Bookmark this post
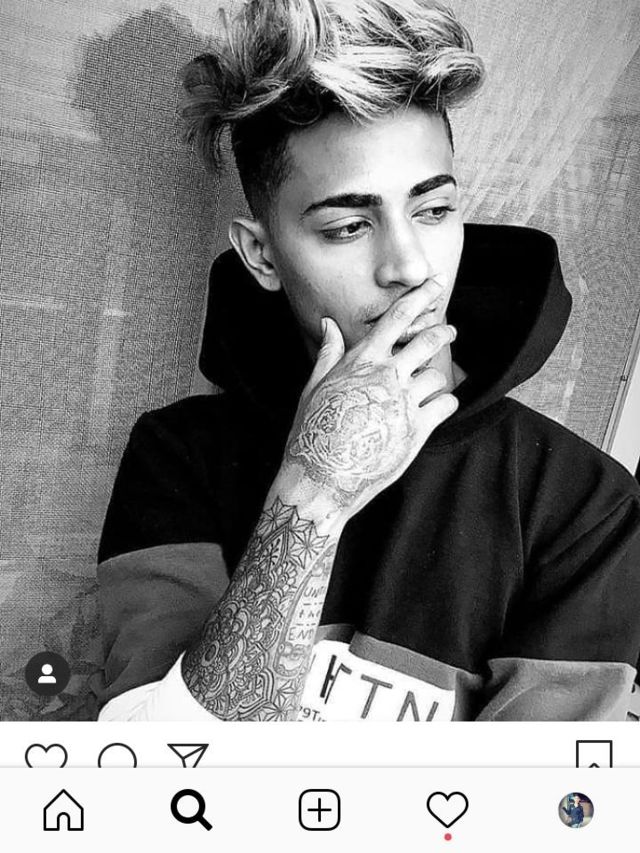The width and height of the screenshot is (640, 853). (x=593, y=755)
